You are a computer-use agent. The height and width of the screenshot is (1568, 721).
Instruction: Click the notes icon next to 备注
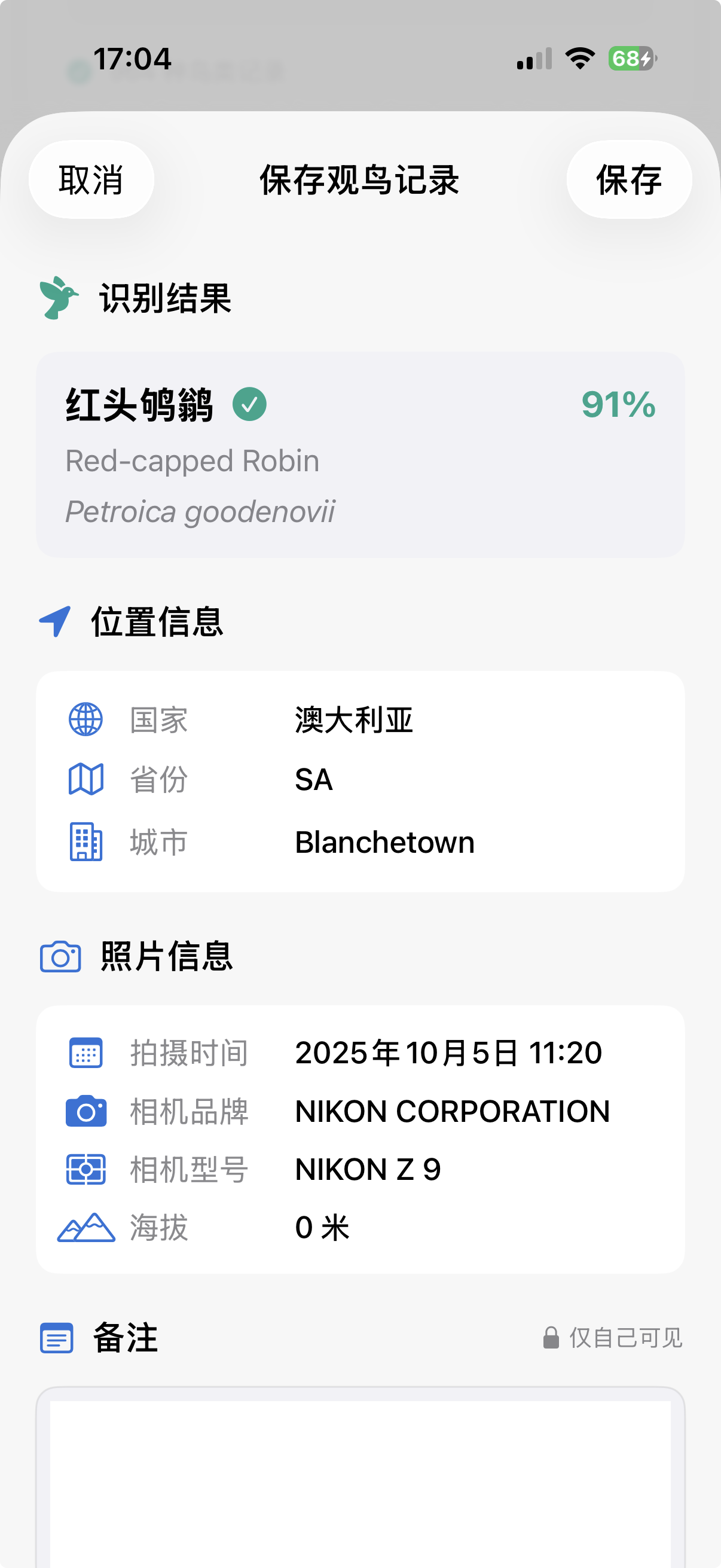tap(56, 1338)
